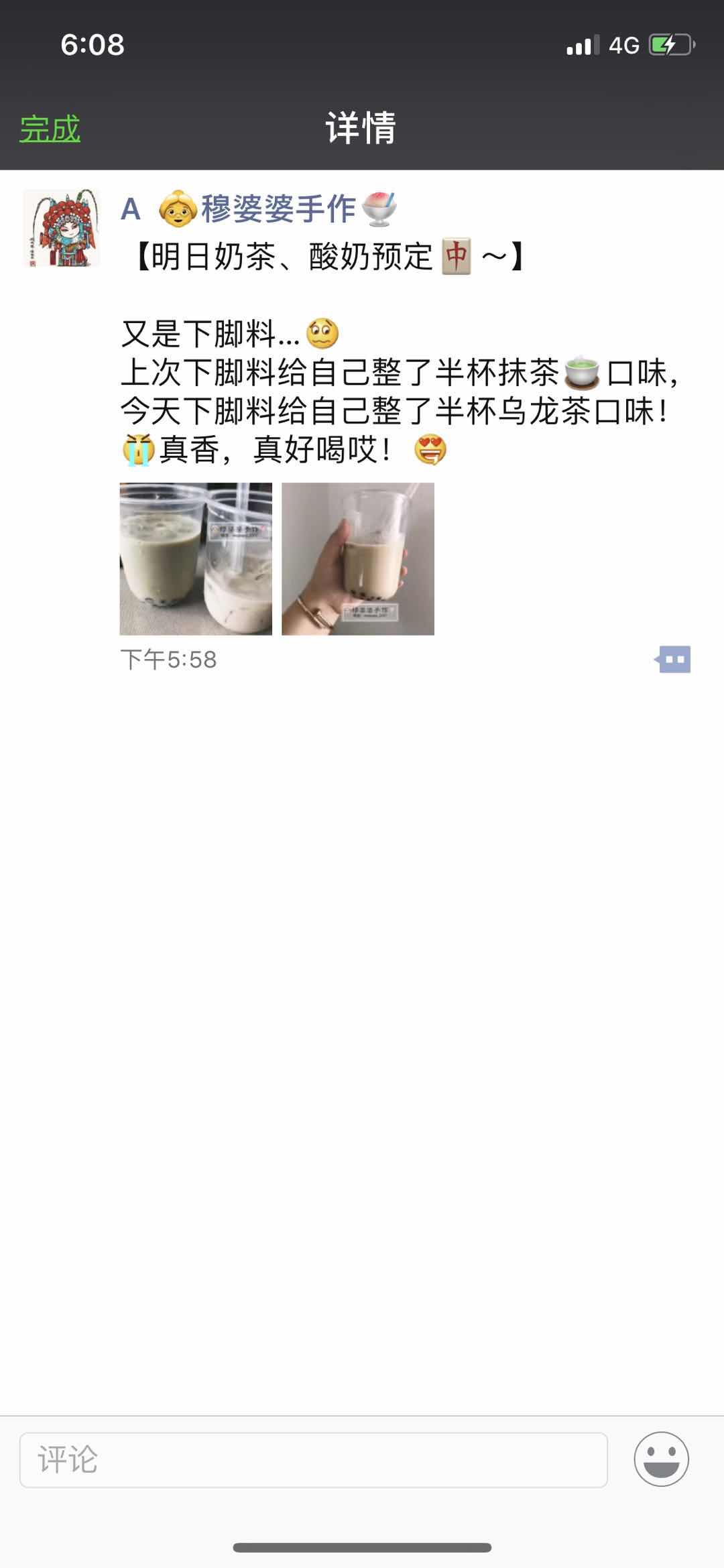Focus the 评论 comment field
Viewport: 724px width, 1568px height.
pos(314,1459)
